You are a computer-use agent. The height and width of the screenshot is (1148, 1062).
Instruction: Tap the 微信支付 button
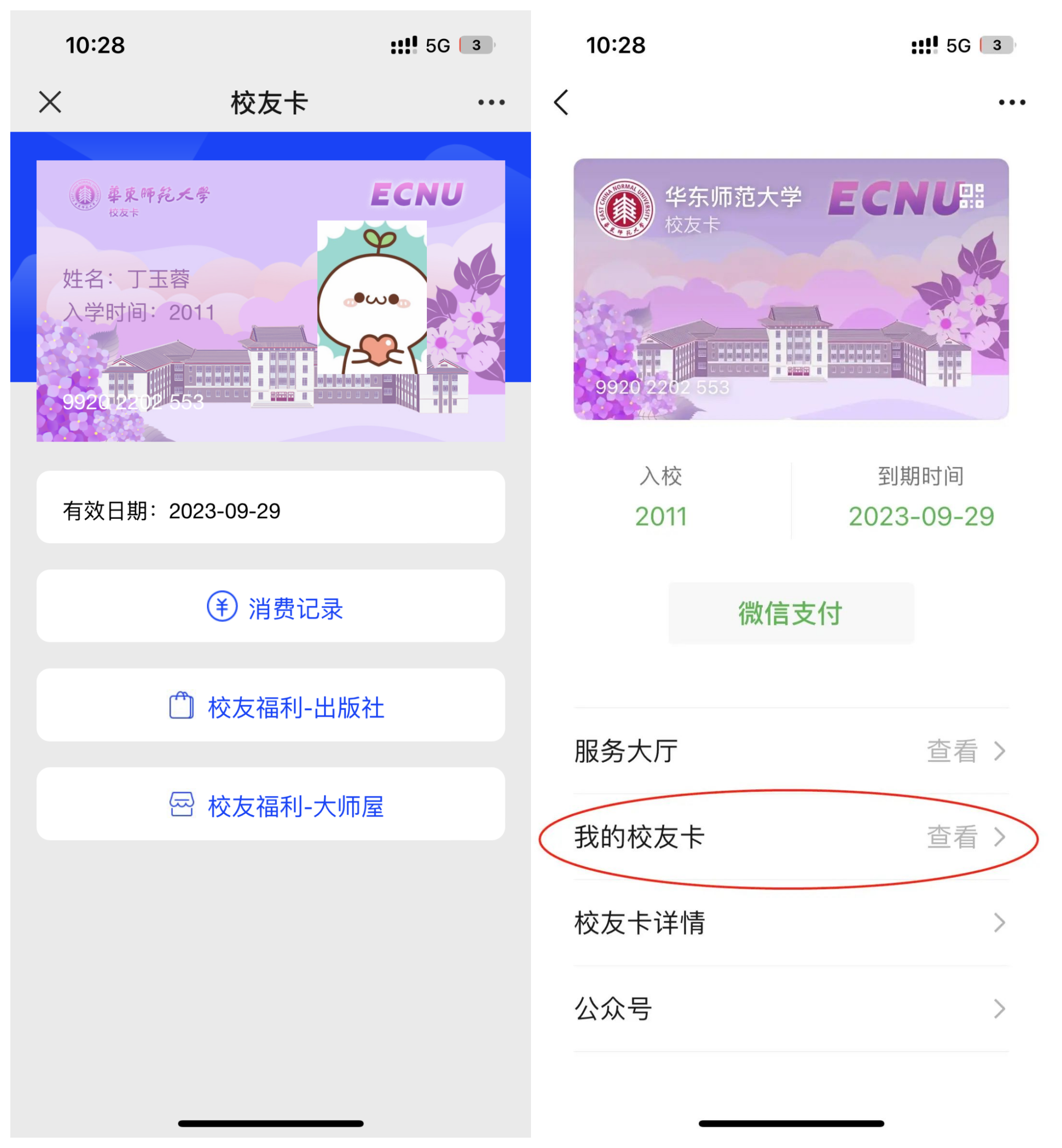coord(791,613)
